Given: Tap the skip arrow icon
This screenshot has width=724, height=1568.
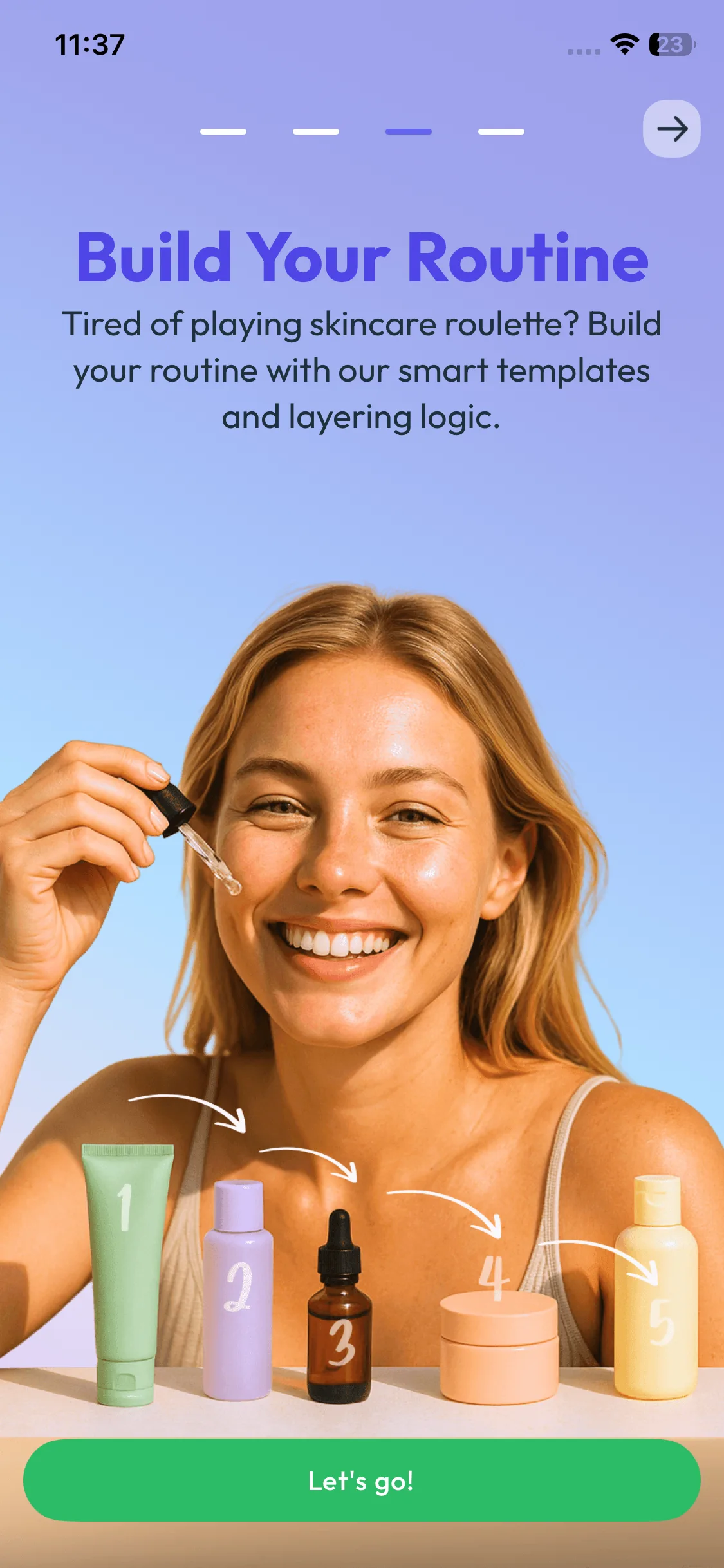Looking at the screenshot, I should point(672,129).
